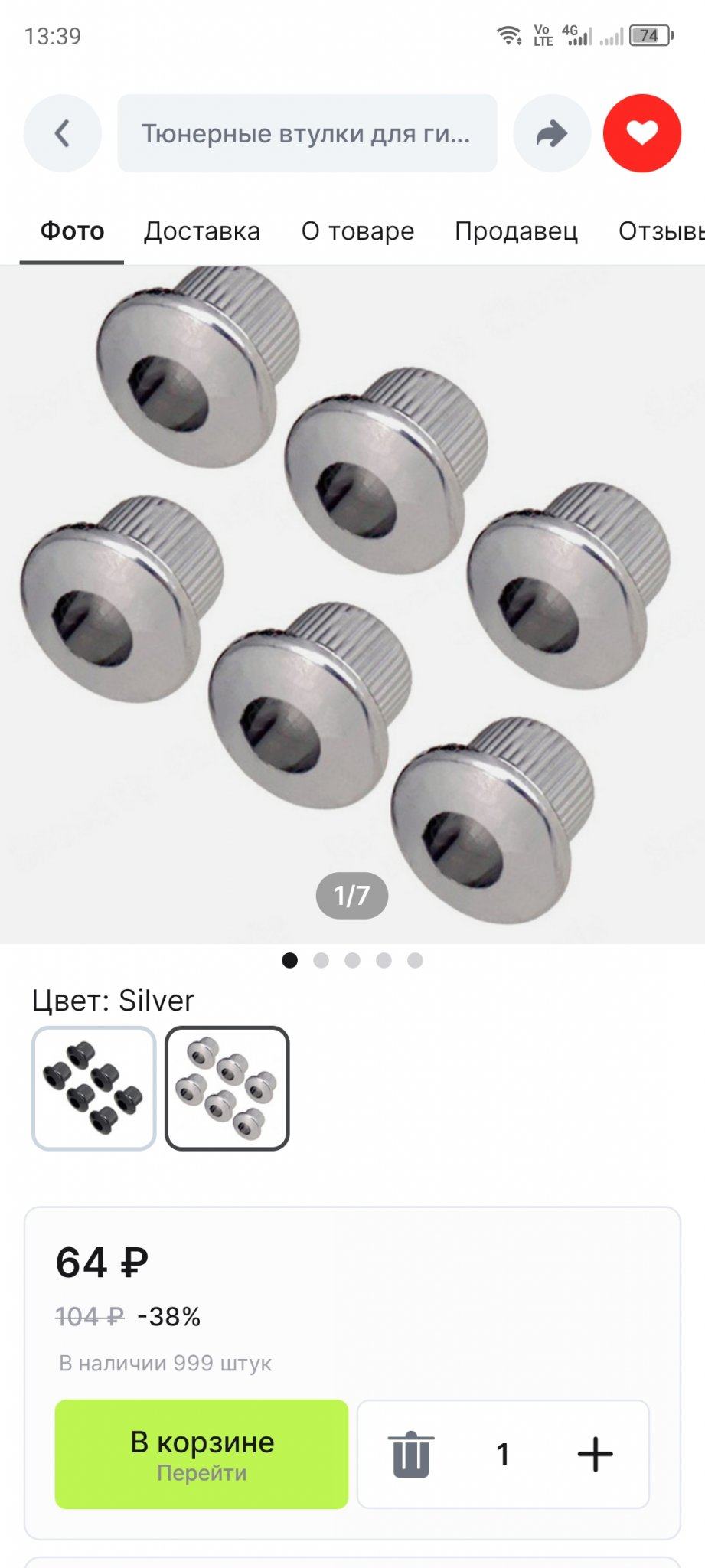Share this product
This screenshot has height=1568, width=705.
pos(551,133)
